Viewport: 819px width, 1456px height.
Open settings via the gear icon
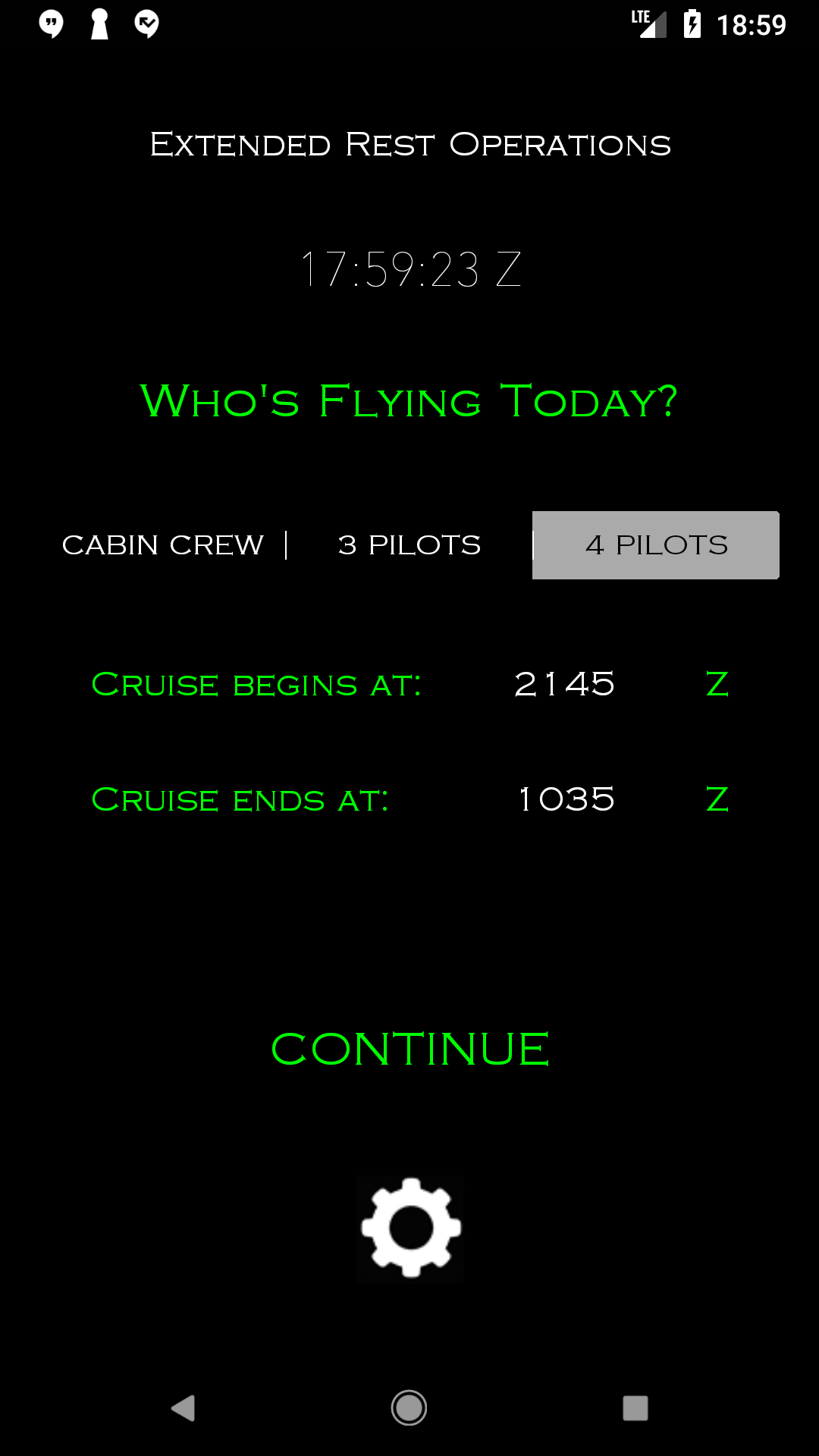pos(410,1228)
